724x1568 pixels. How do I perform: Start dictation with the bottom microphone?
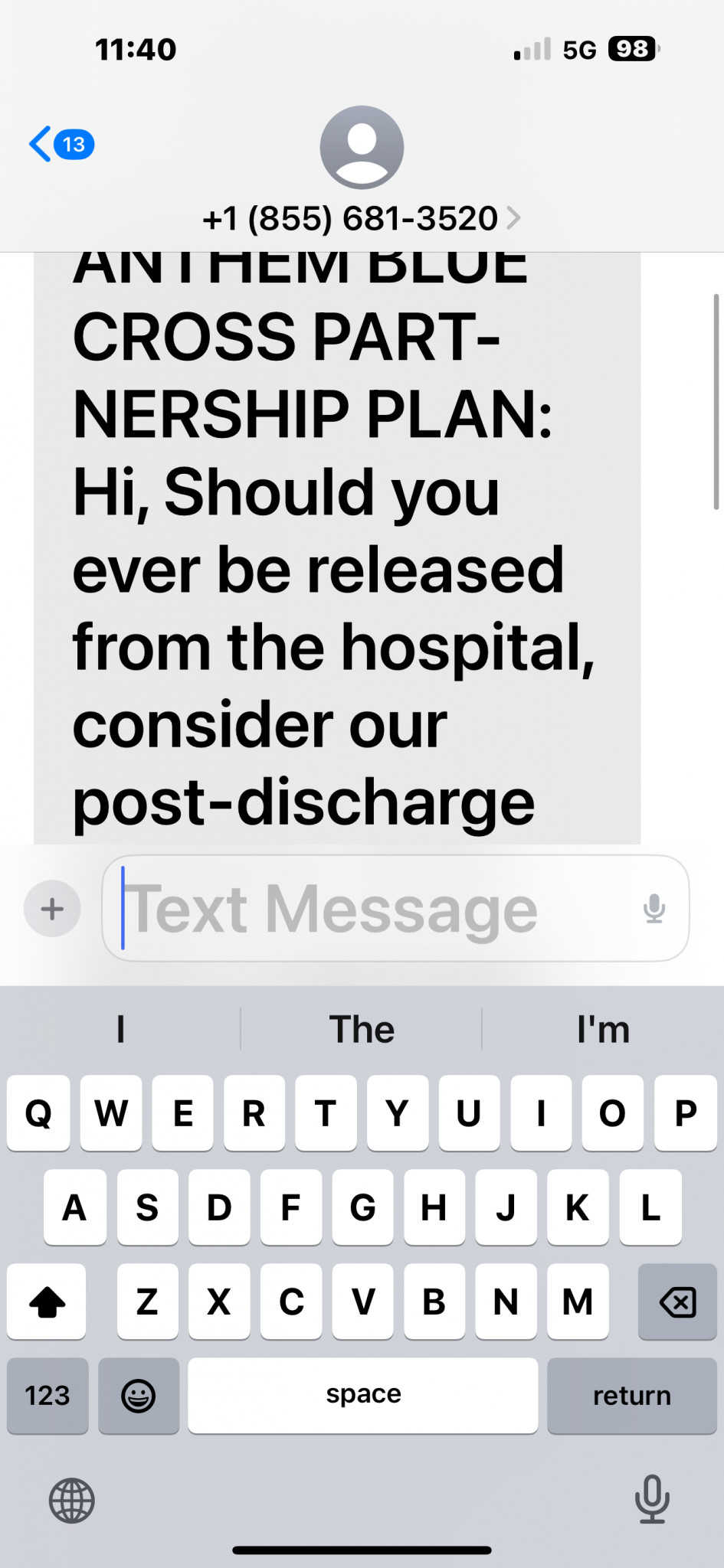click(x=652, y=1499)
